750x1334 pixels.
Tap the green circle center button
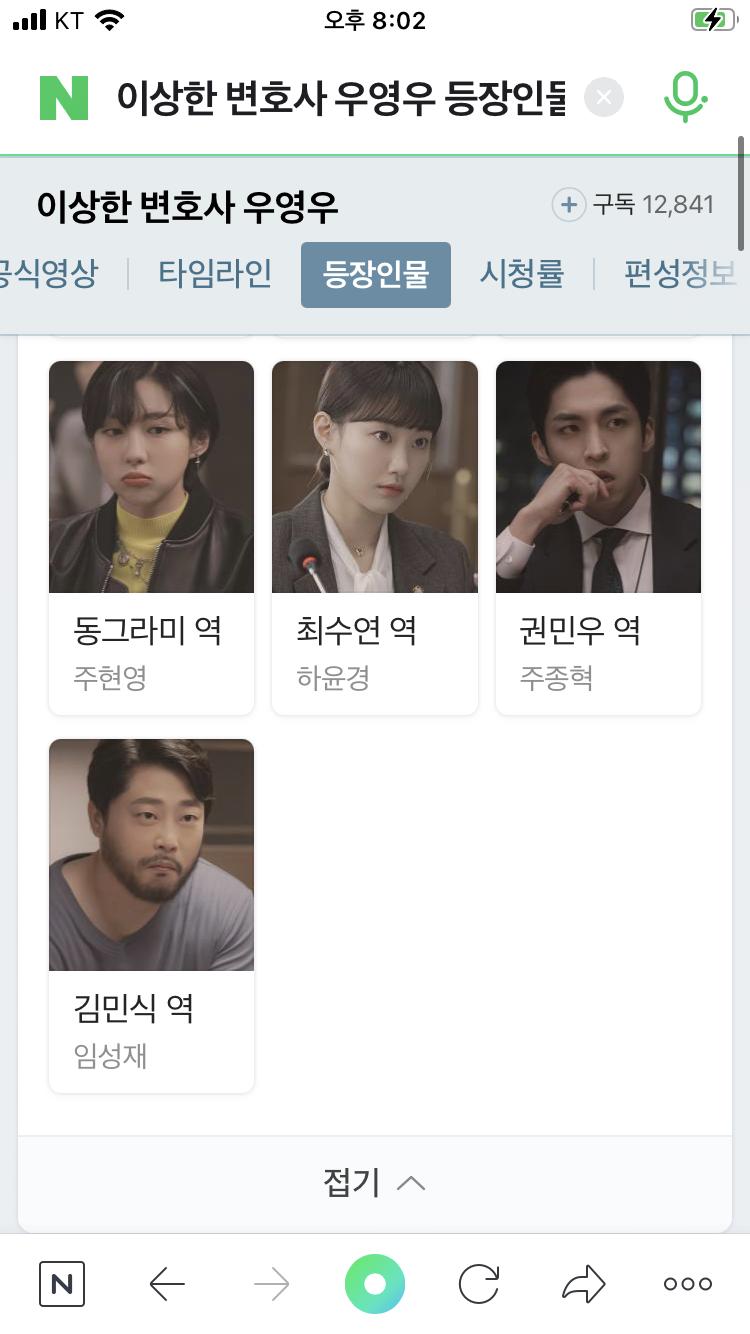pos(375,1284)
